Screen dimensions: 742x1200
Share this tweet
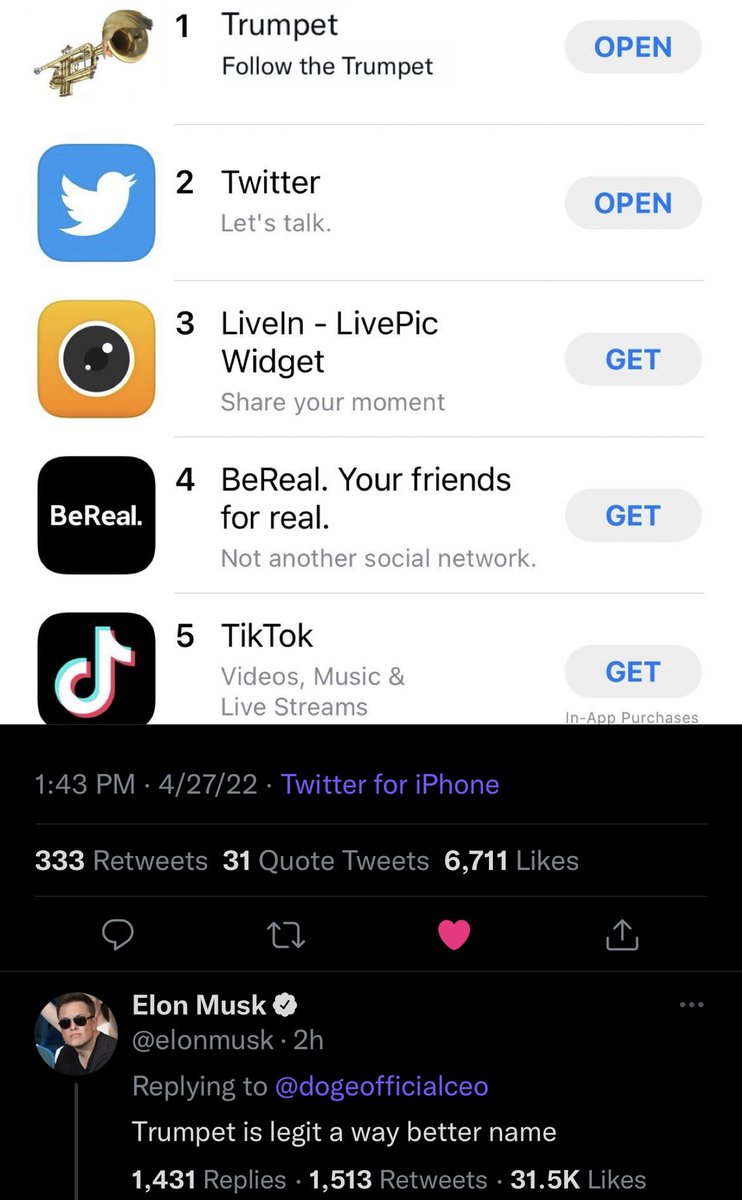[x=621, y=934]
